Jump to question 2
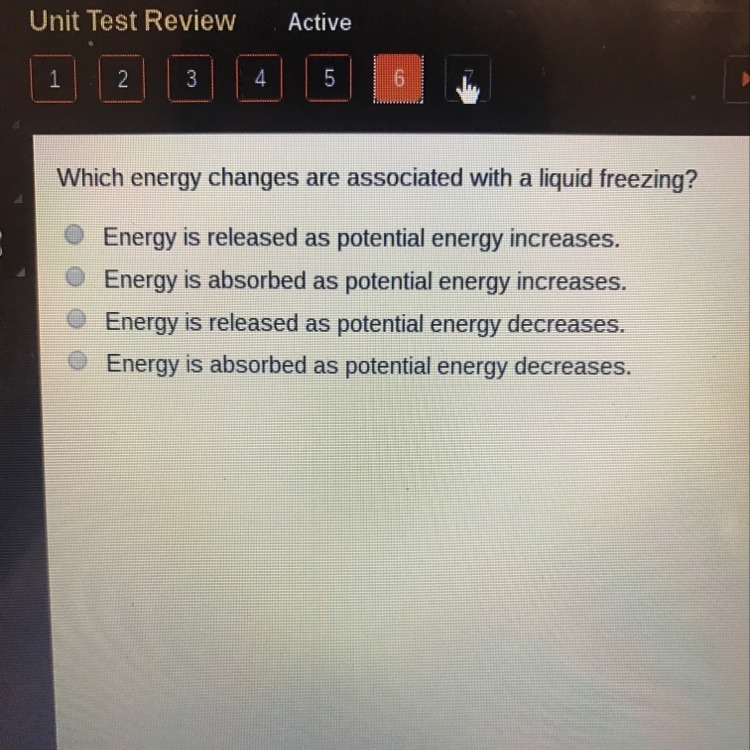750x750 pixels. tap(122, 78)
